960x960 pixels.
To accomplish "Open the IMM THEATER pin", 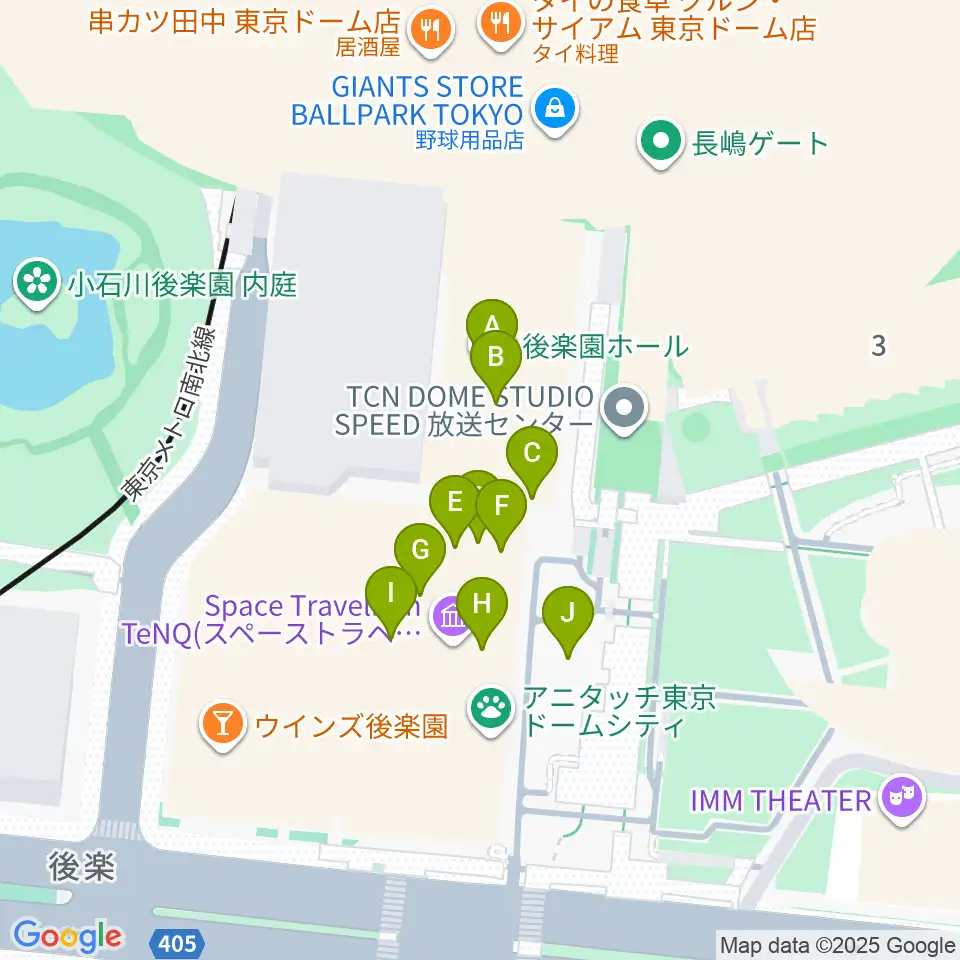I will pyautogui.click(x=902, y=798).
